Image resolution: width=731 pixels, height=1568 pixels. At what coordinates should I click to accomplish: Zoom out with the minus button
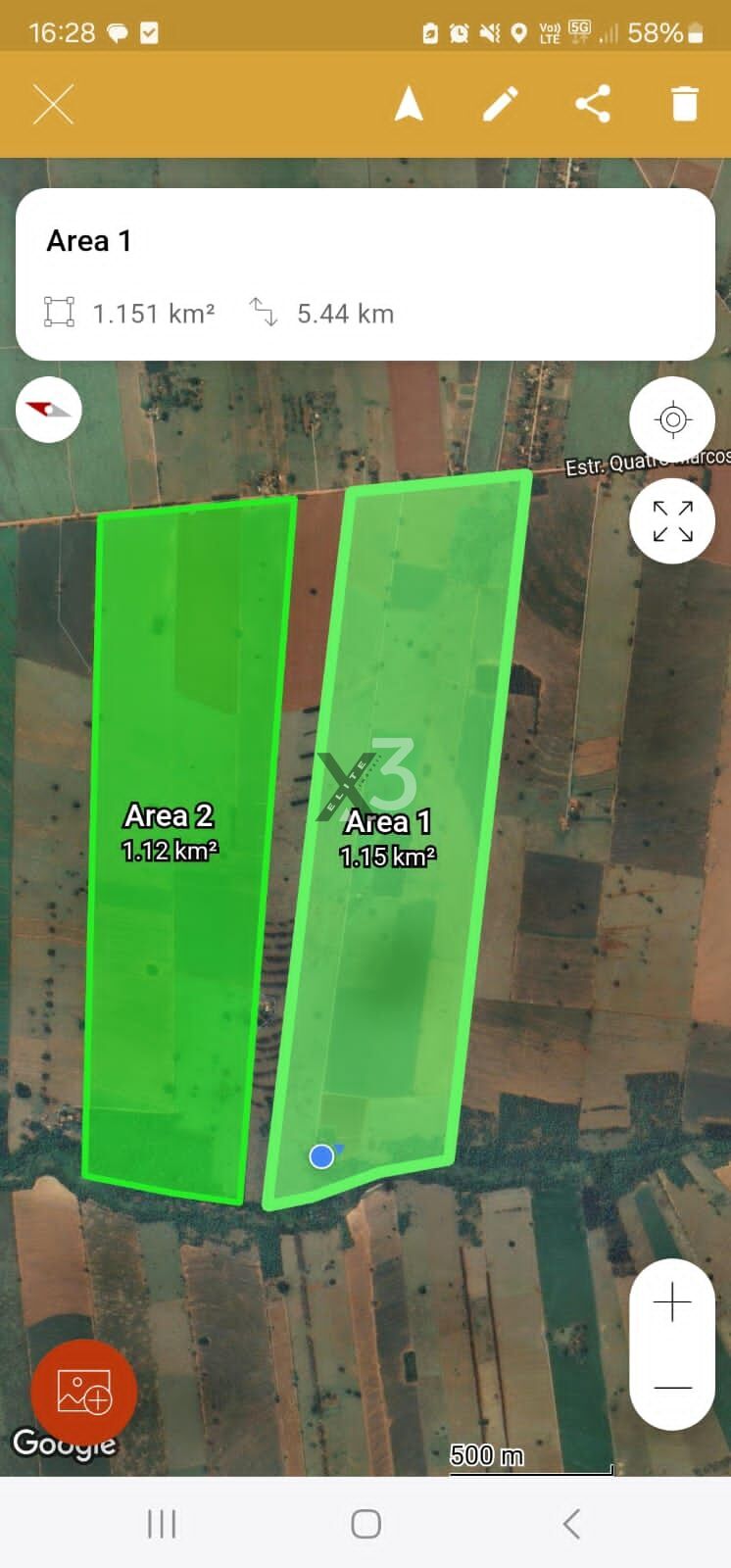coord(672,1387)
